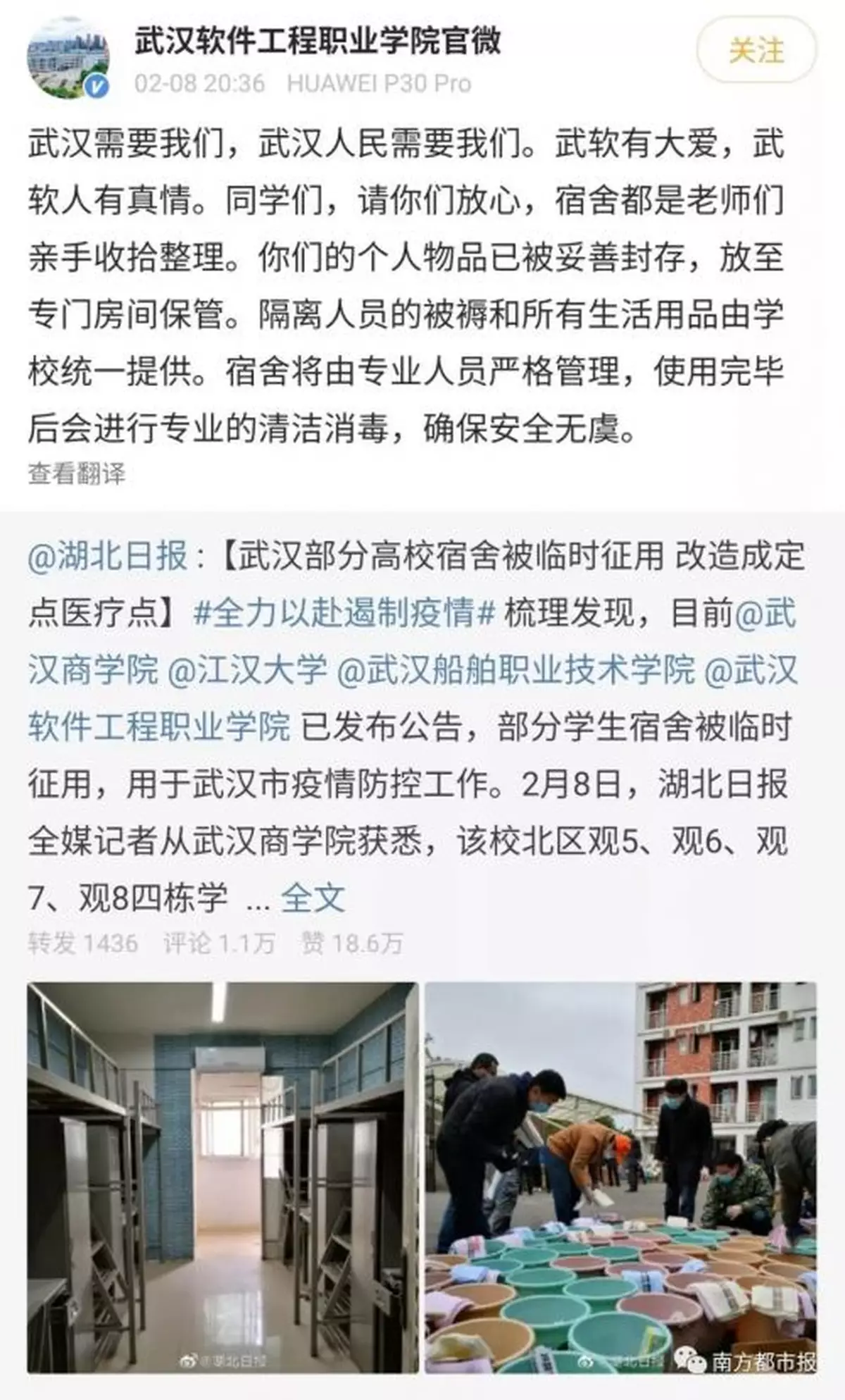Follow the account with the 关注 button

pyautogui.click(x=757, y=51)
